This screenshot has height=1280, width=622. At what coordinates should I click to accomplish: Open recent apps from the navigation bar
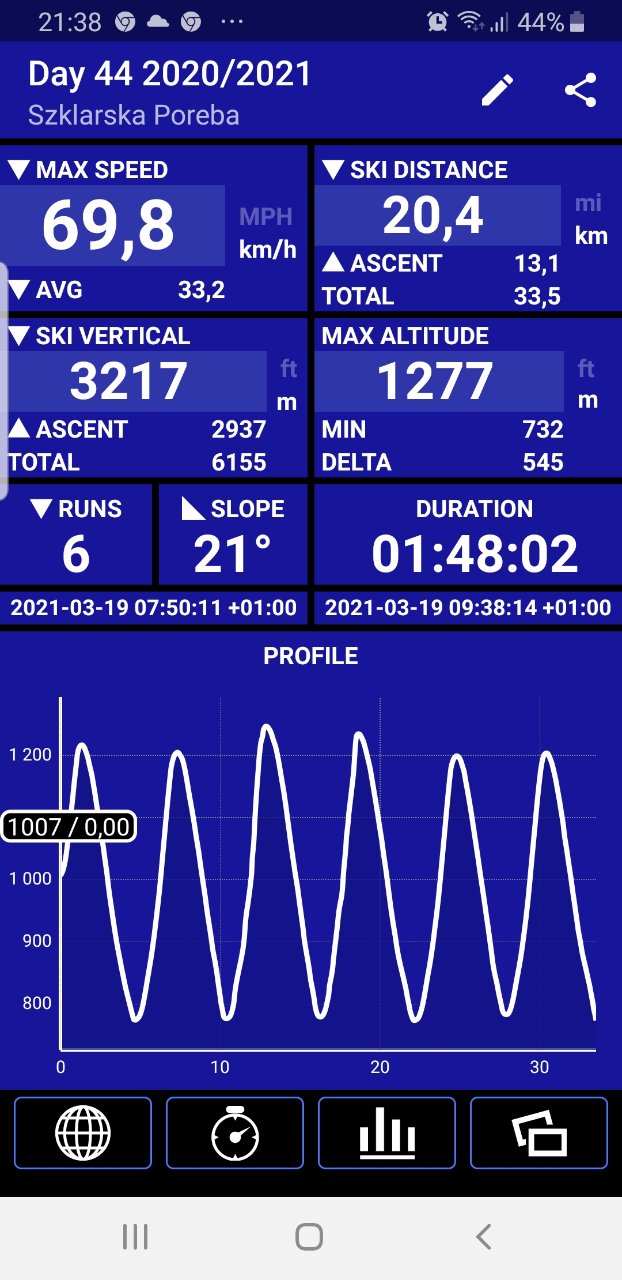point(135,1237)
